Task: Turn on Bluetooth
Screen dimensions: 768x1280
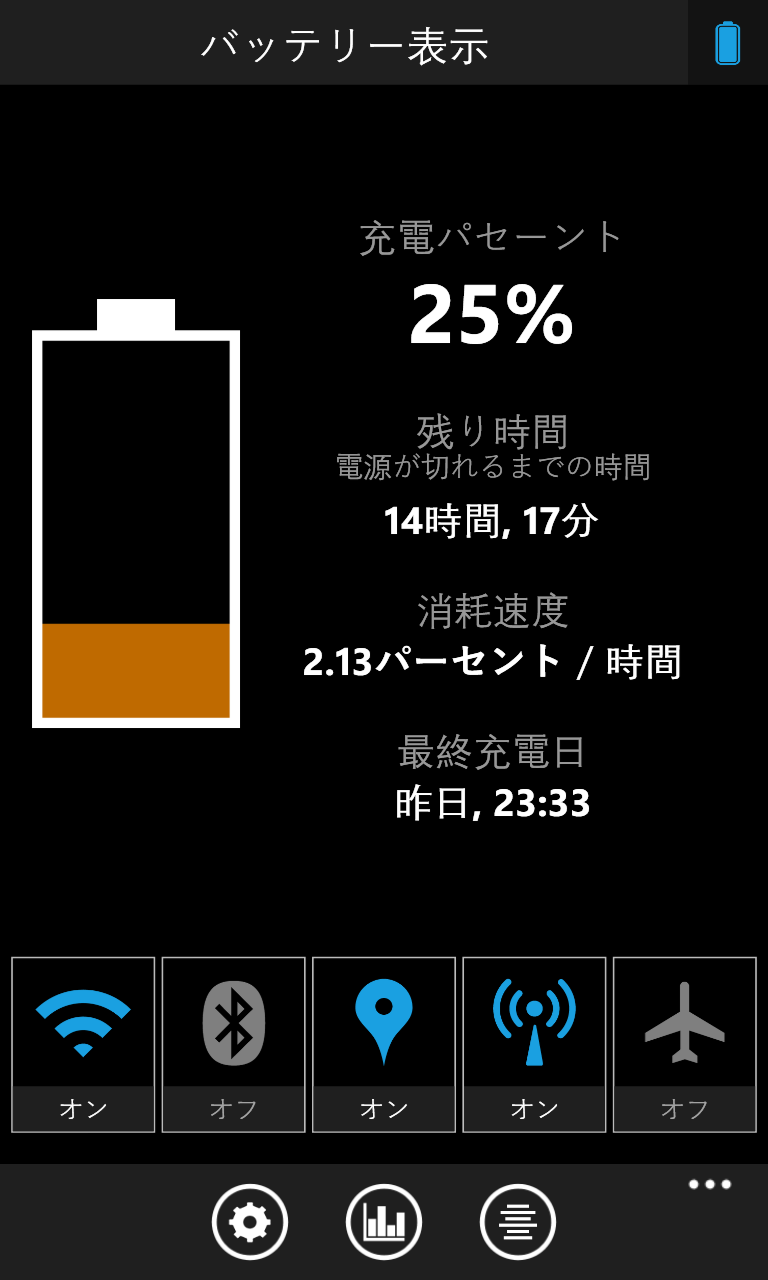Action: coord(233,1044)
